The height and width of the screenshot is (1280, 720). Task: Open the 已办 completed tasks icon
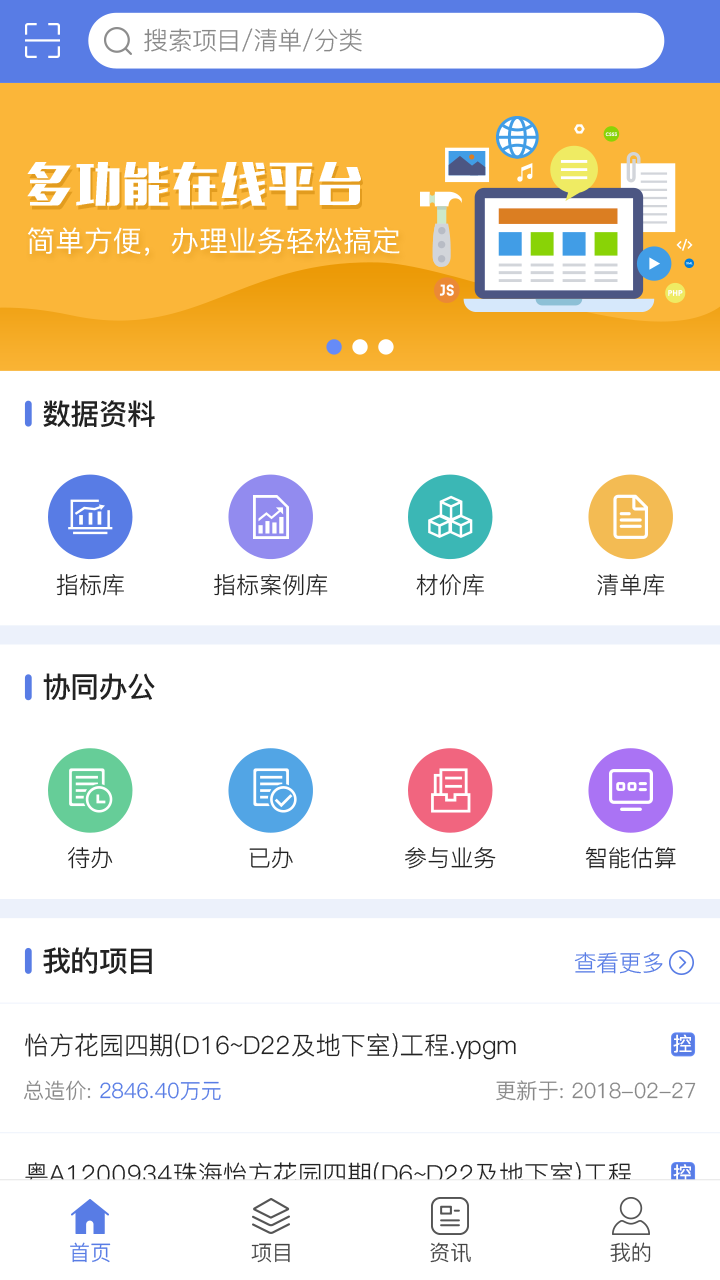270,790
